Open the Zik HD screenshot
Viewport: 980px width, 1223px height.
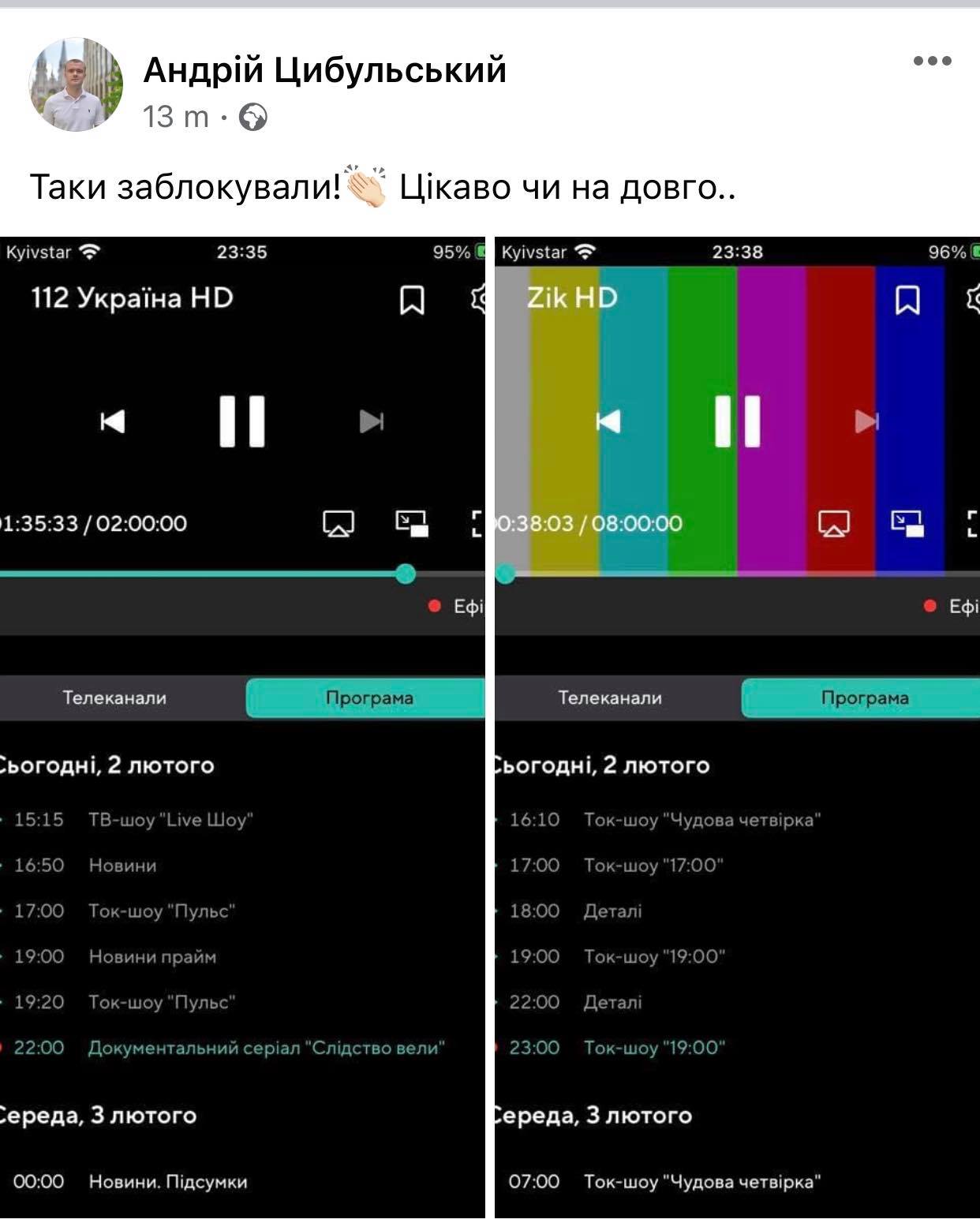click(x=737, y=726)
